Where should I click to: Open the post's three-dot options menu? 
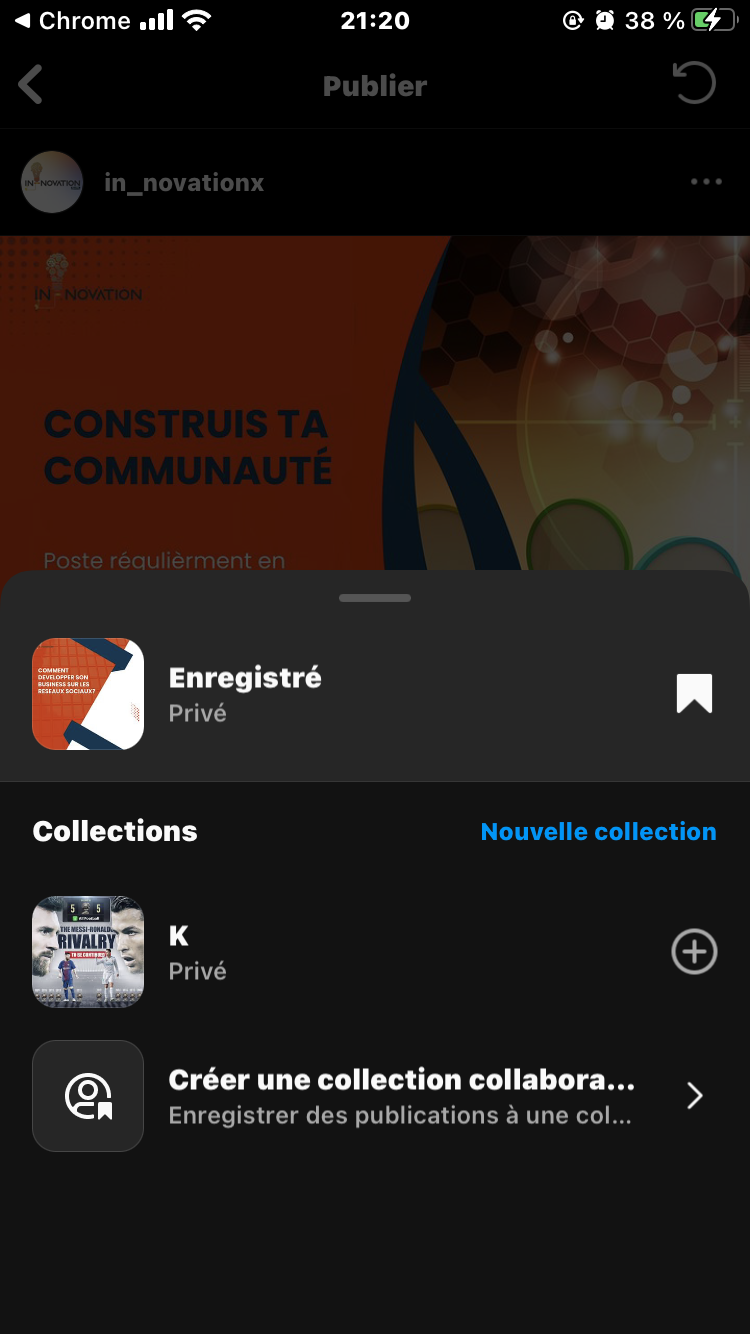pyautogui.click(x=706, y=182)
